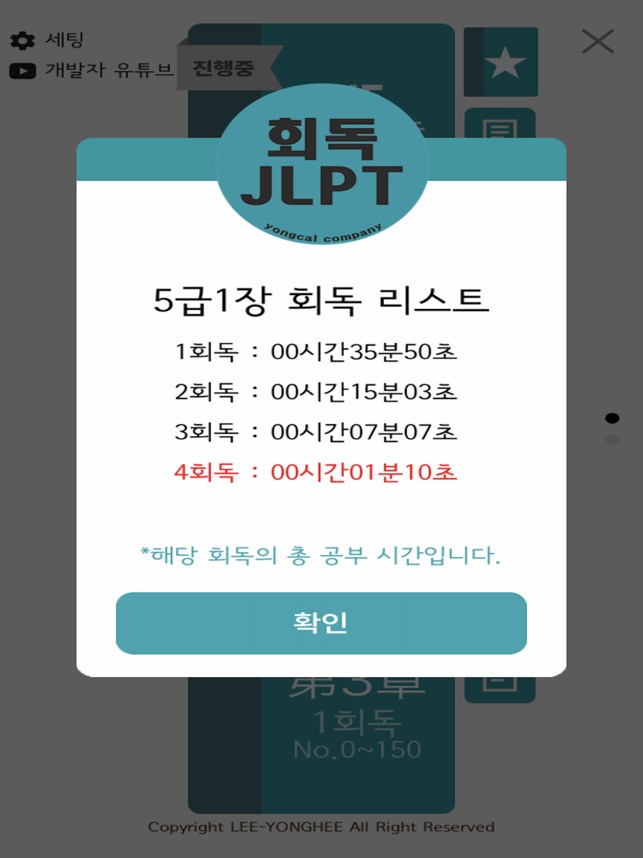The height and width of the screenshot is (858, 643).
Task: Open 세팅 settings
Action: [47, 41]
